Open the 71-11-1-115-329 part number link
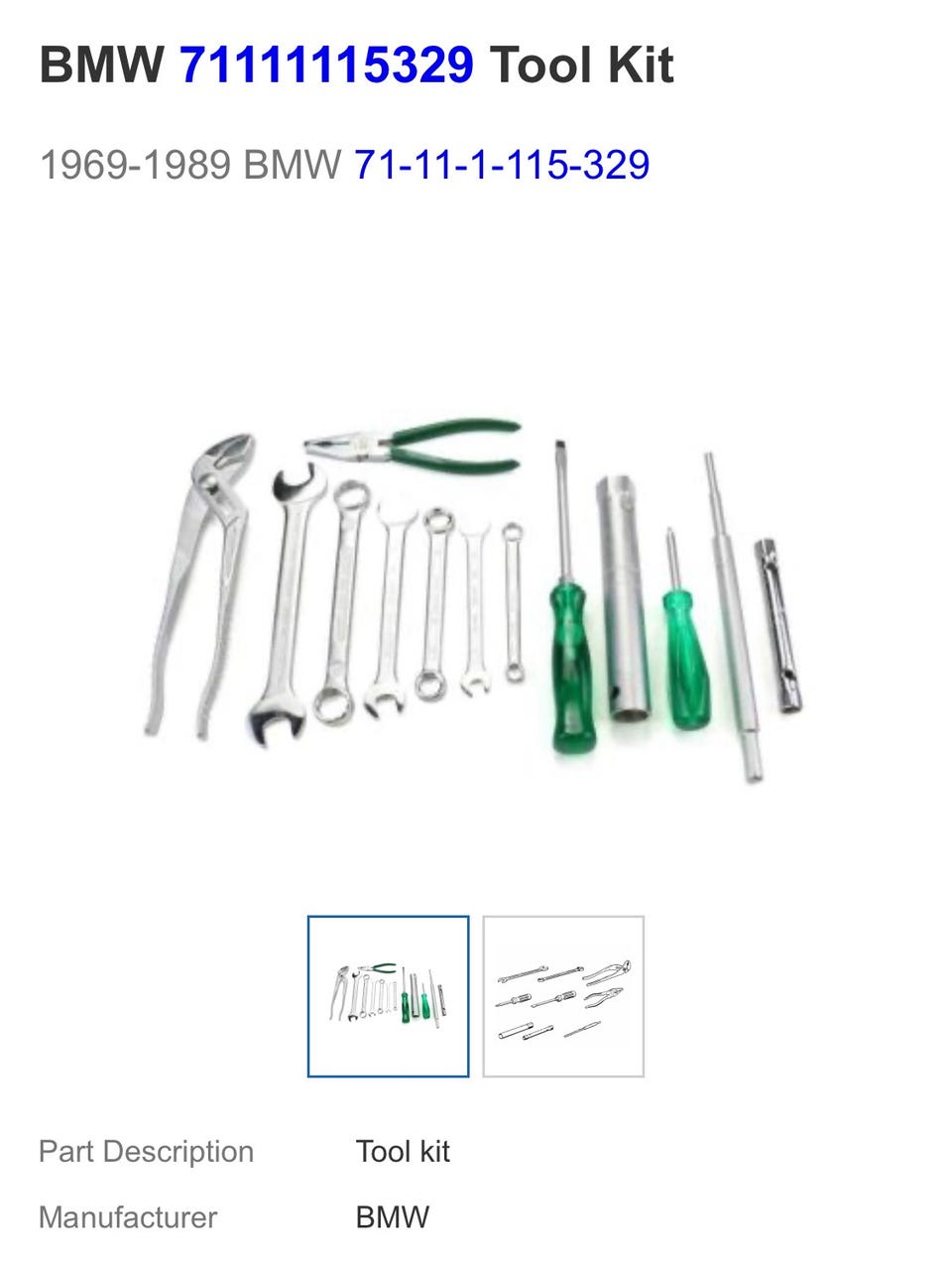 (x=502, y=165)
